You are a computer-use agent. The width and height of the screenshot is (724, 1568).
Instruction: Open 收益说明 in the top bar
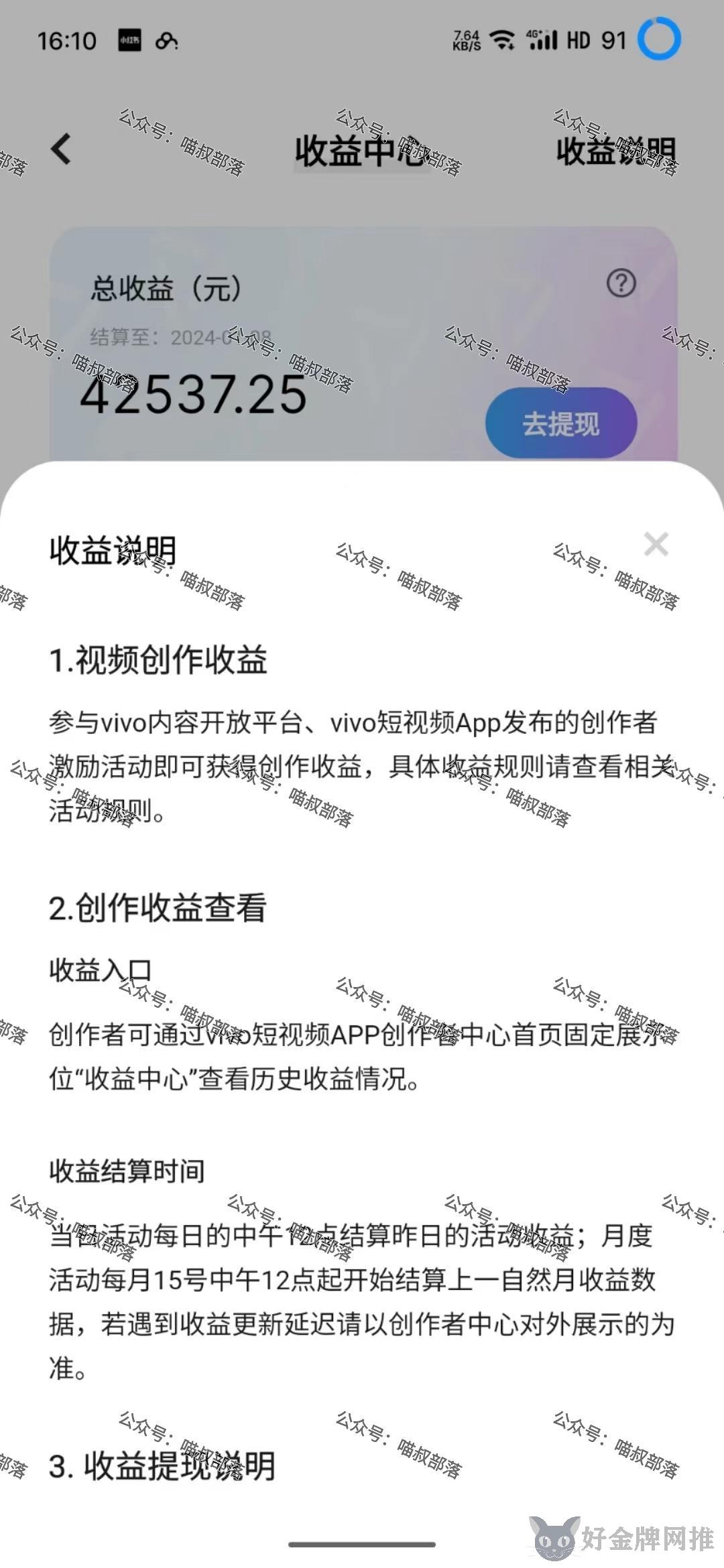click(x=615, y=151)
